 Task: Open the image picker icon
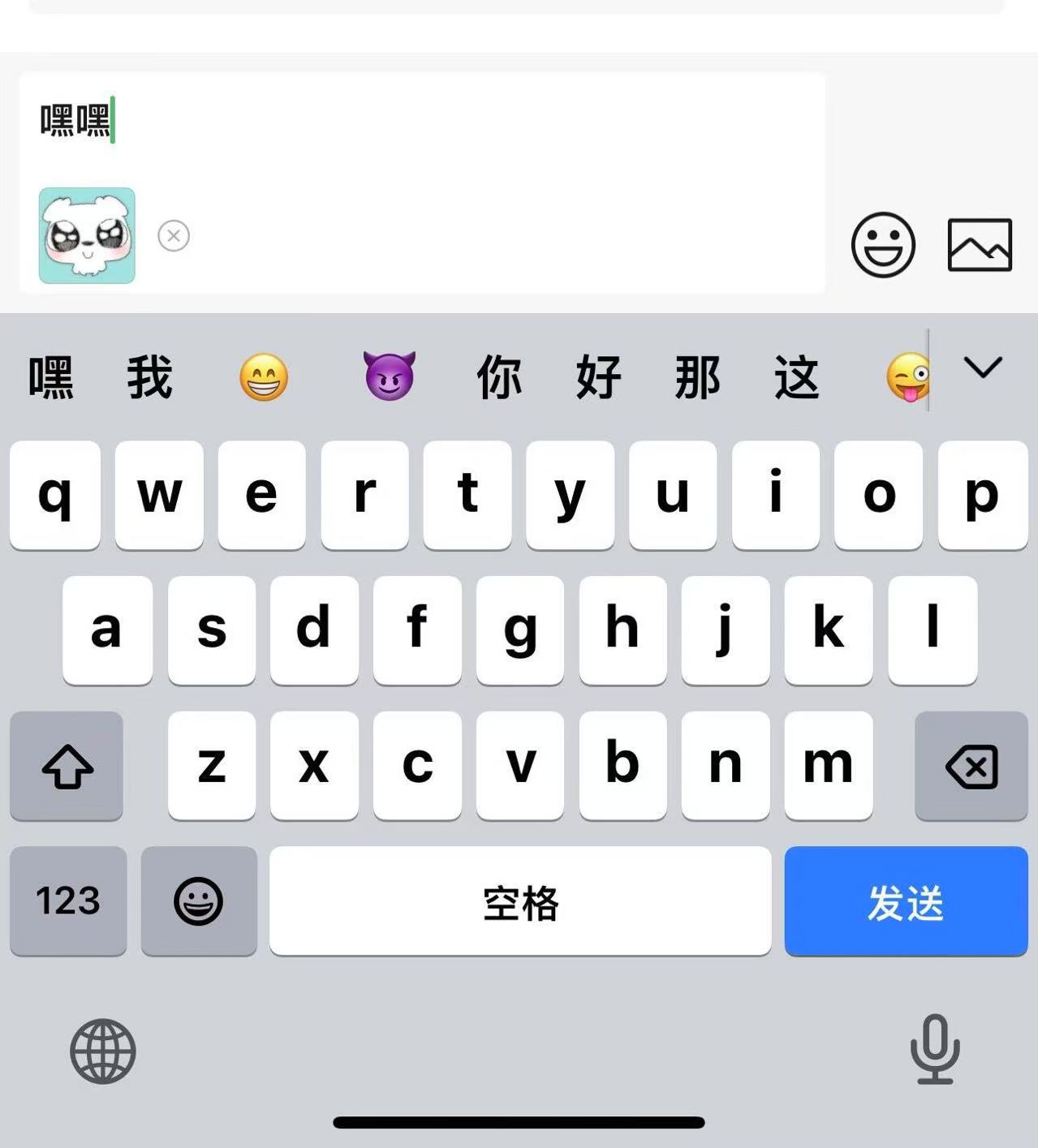click(x=980, y=245)
